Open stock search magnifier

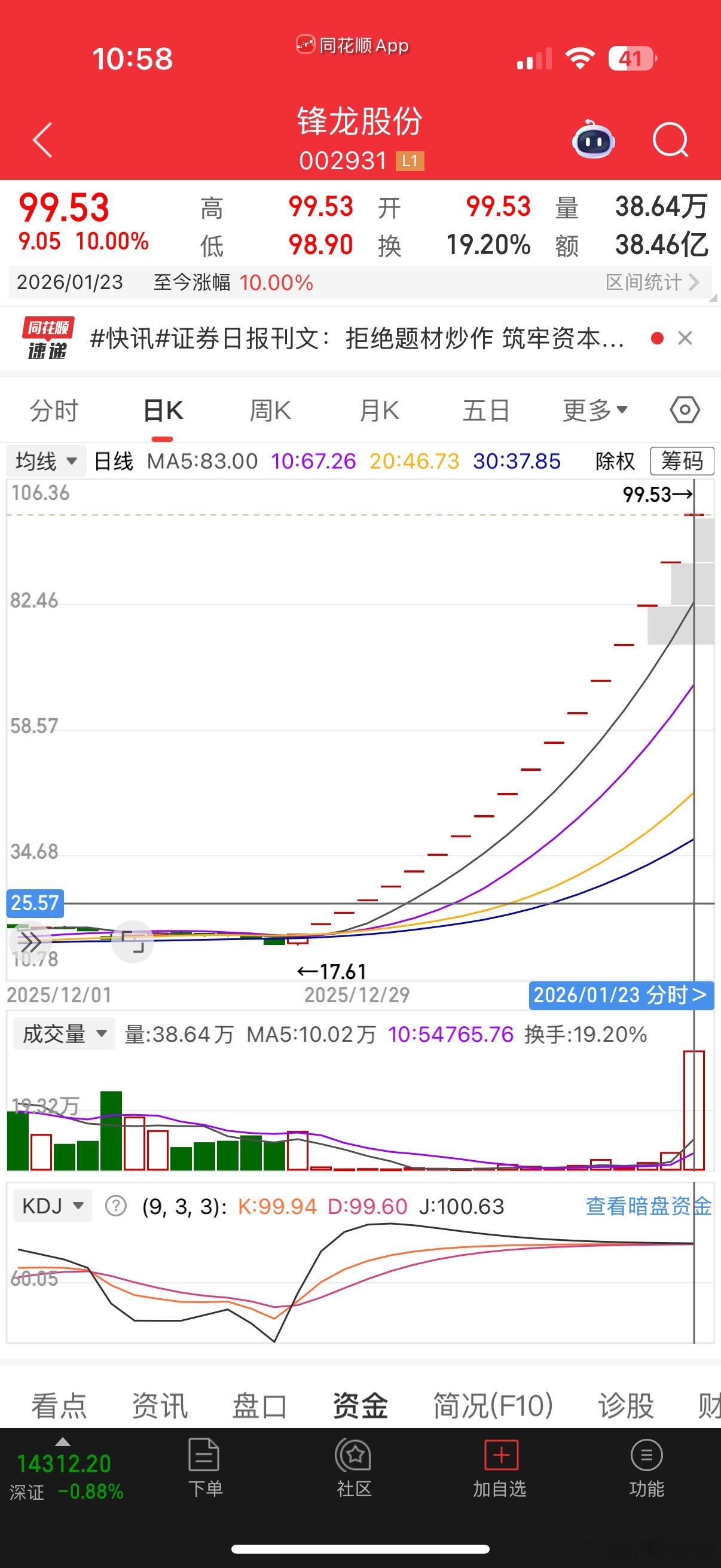coord(670,141)
